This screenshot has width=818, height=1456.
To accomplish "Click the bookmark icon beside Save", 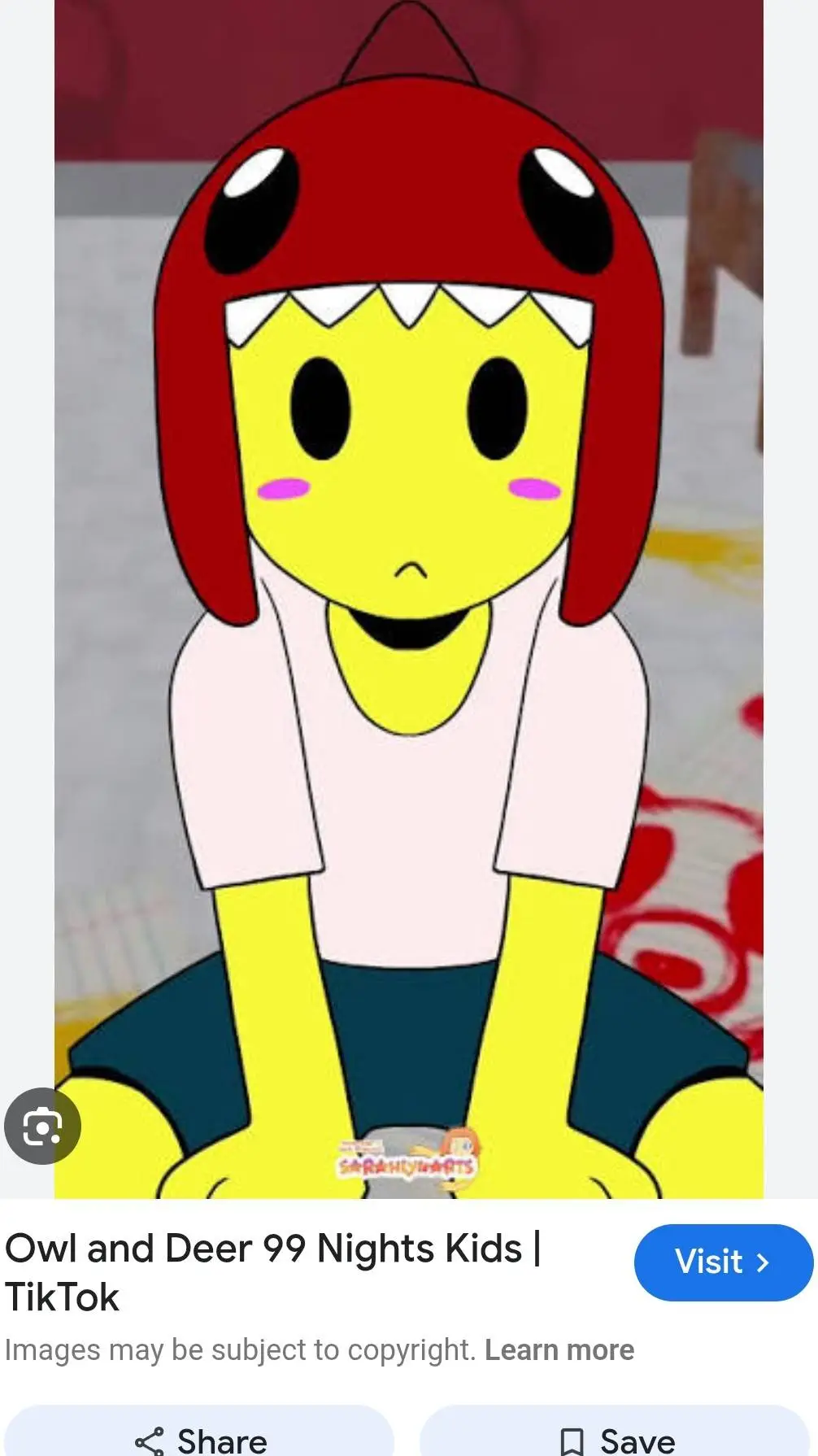I will point(574,1441).
